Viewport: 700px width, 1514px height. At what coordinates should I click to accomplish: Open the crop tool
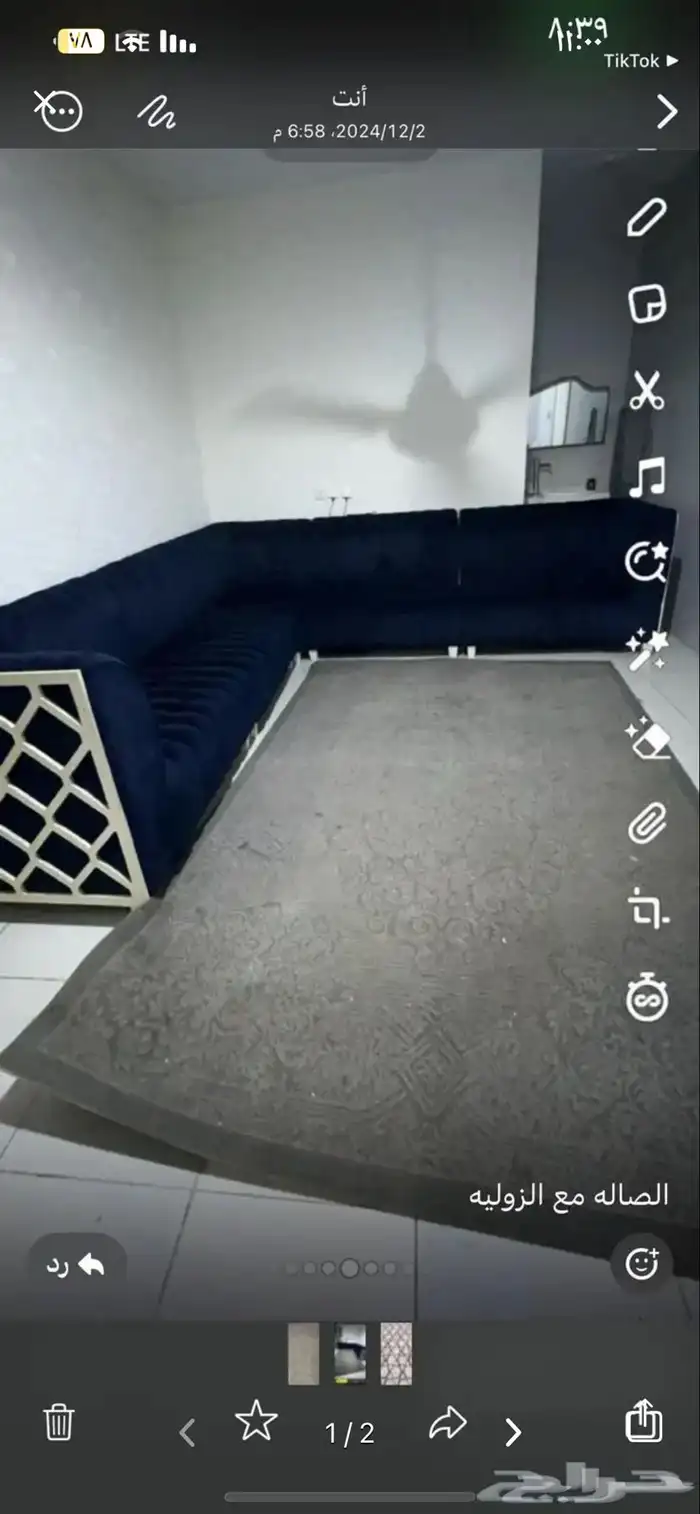[x=647, y=910]
